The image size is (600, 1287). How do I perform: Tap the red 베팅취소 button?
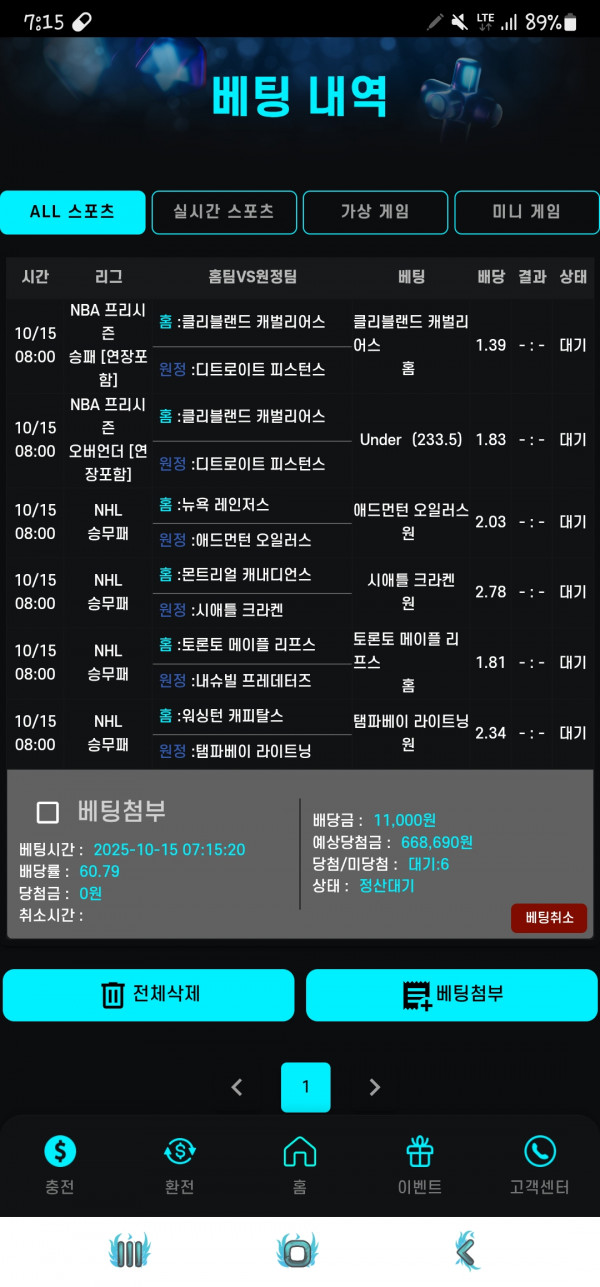click(549, 918)
